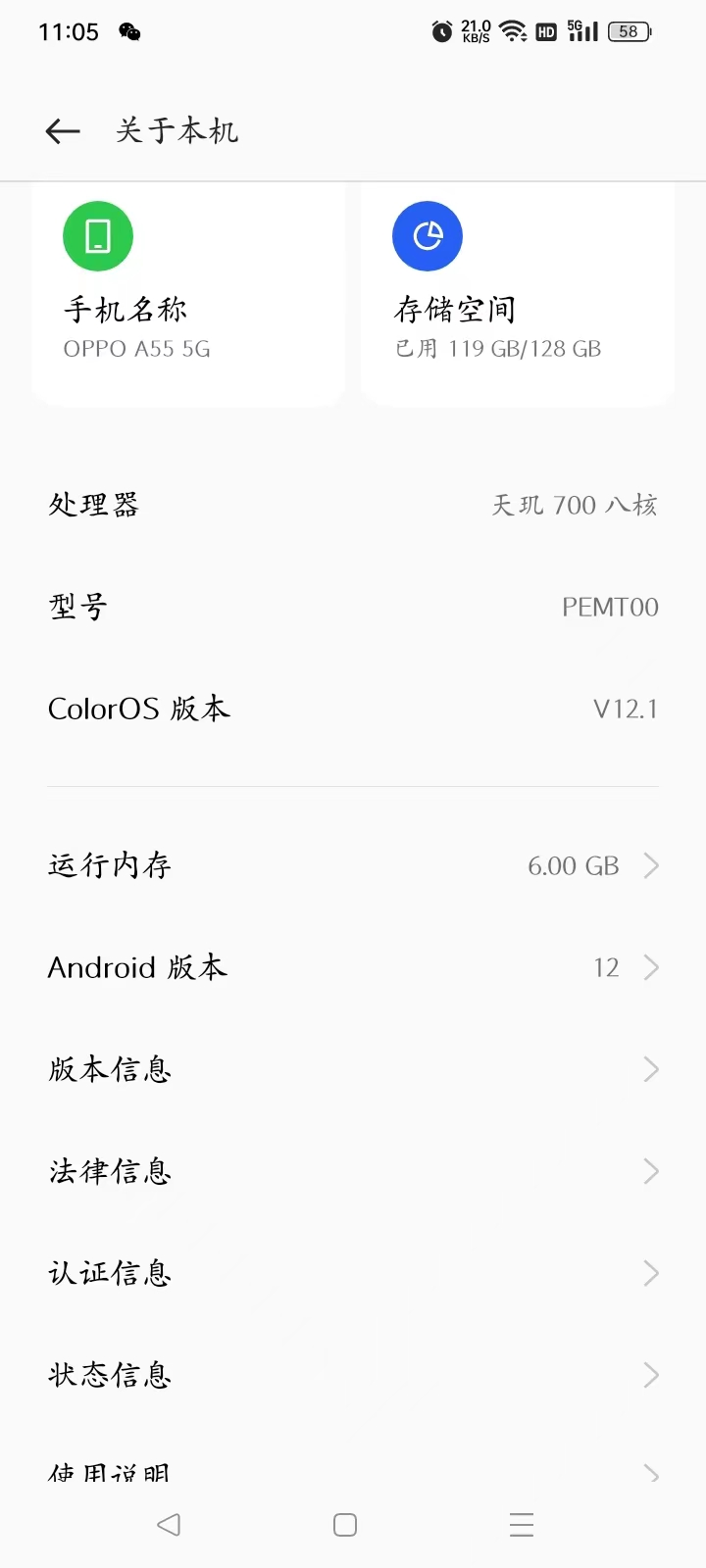Tap the Android 版本 row
Image resolution: width=706 pixels, height=1568 pixels.
pos(353,967)
